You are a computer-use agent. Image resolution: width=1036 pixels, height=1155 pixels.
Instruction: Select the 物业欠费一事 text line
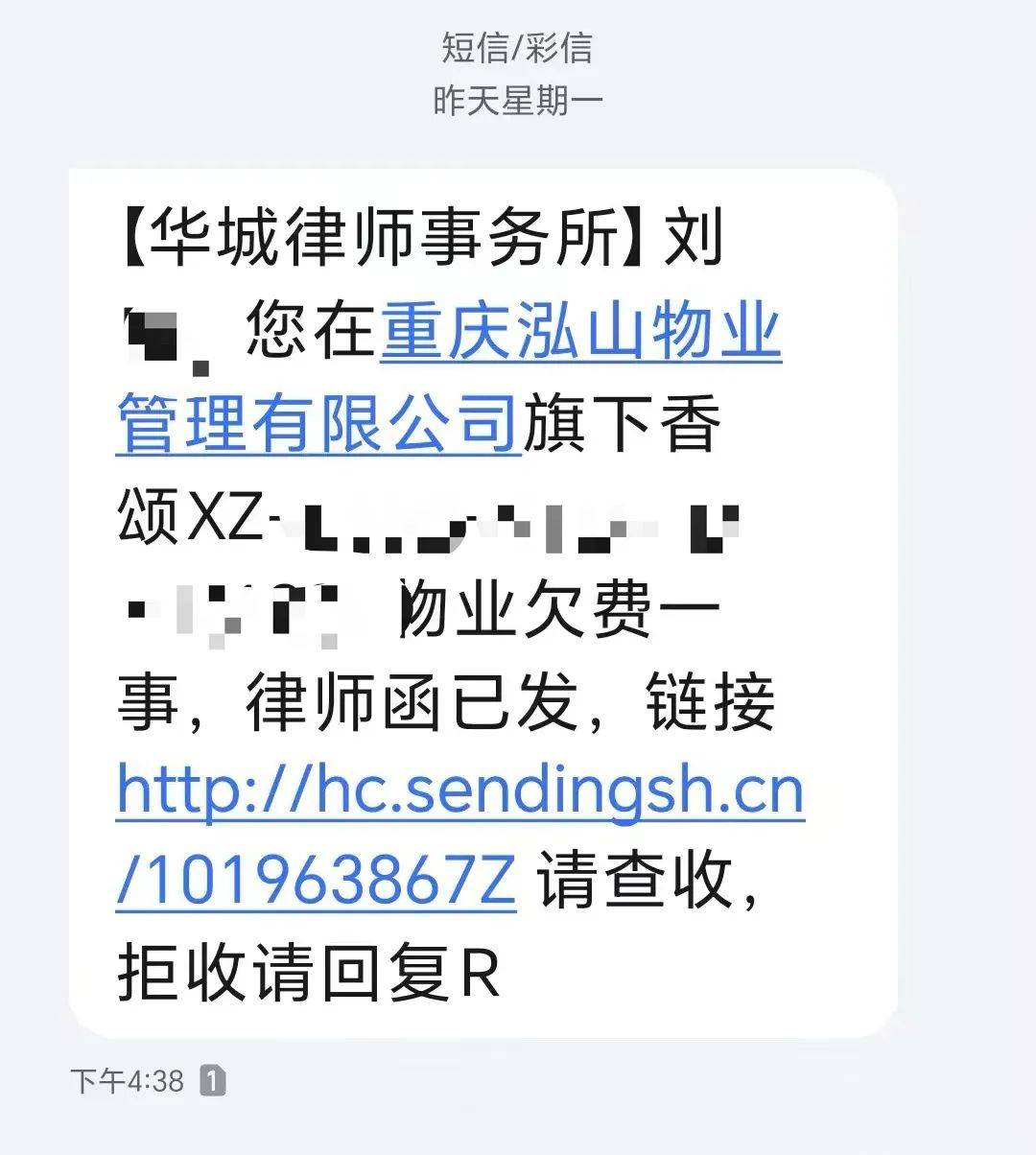pos(566,604)
